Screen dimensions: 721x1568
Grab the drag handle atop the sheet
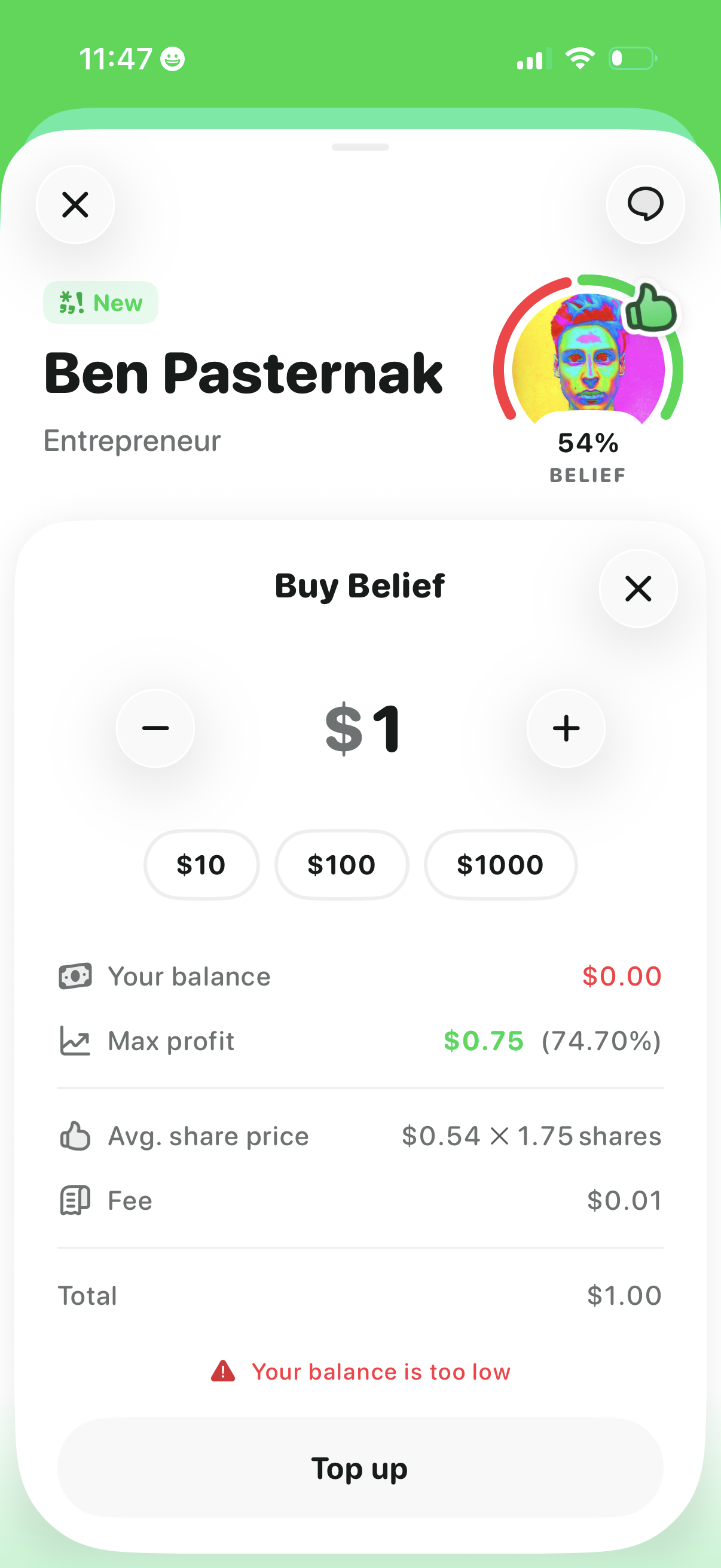tap(360, 146)
